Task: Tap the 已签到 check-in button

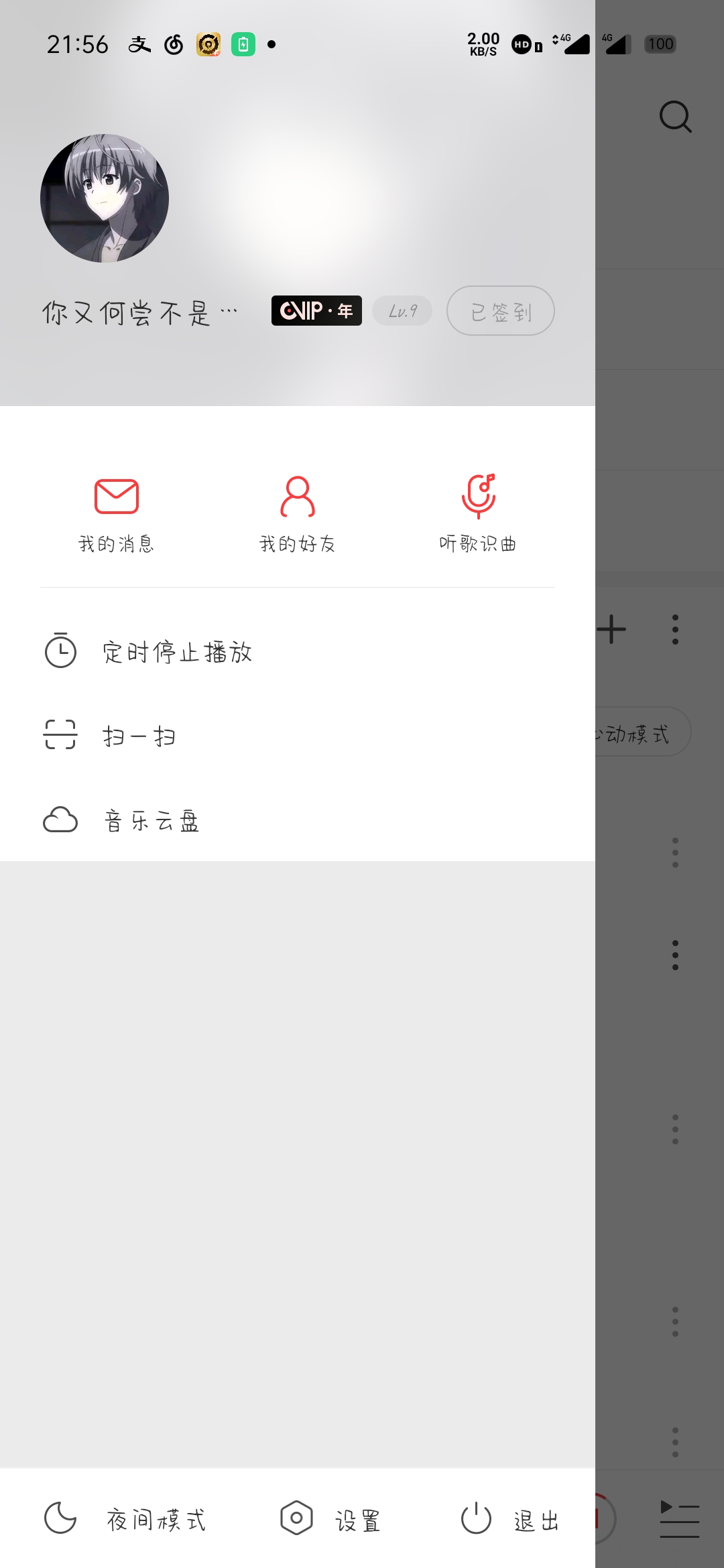Action: [500, 311]
